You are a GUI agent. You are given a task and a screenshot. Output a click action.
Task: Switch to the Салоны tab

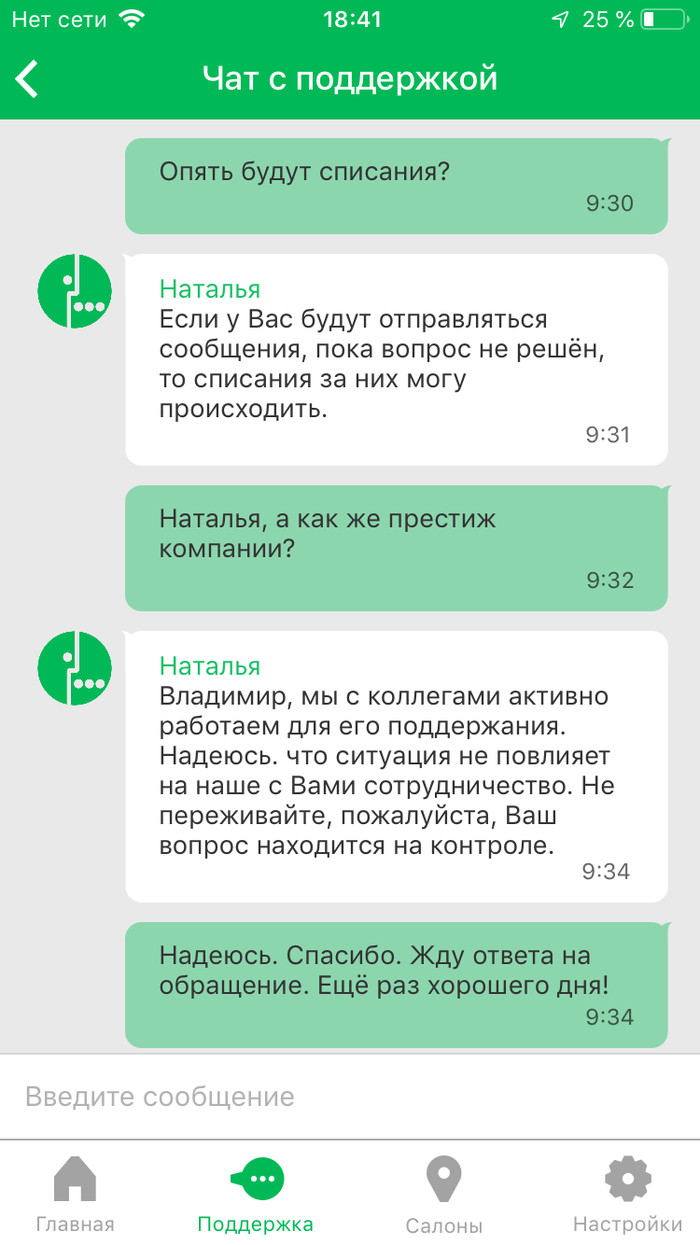(444, 1194)
